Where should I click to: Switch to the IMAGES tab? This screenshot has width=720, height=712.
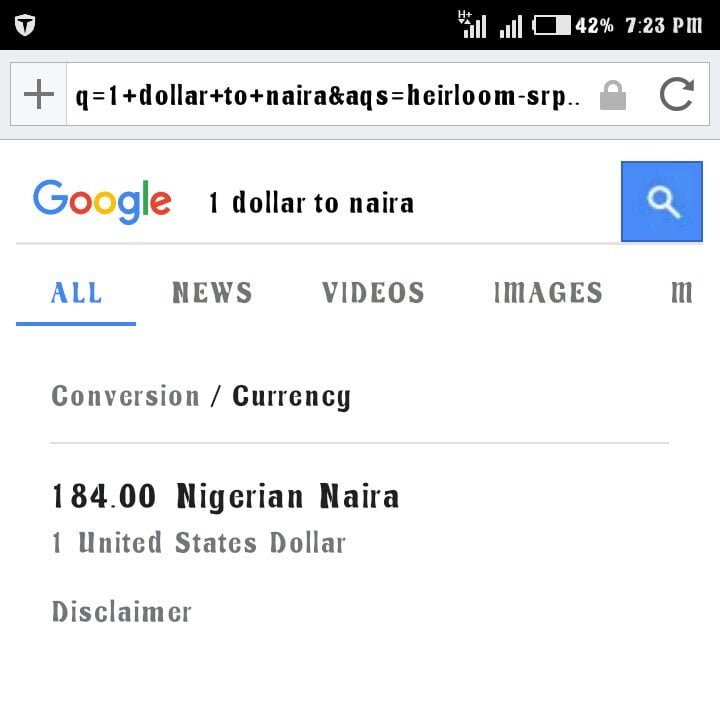[548, 293]
